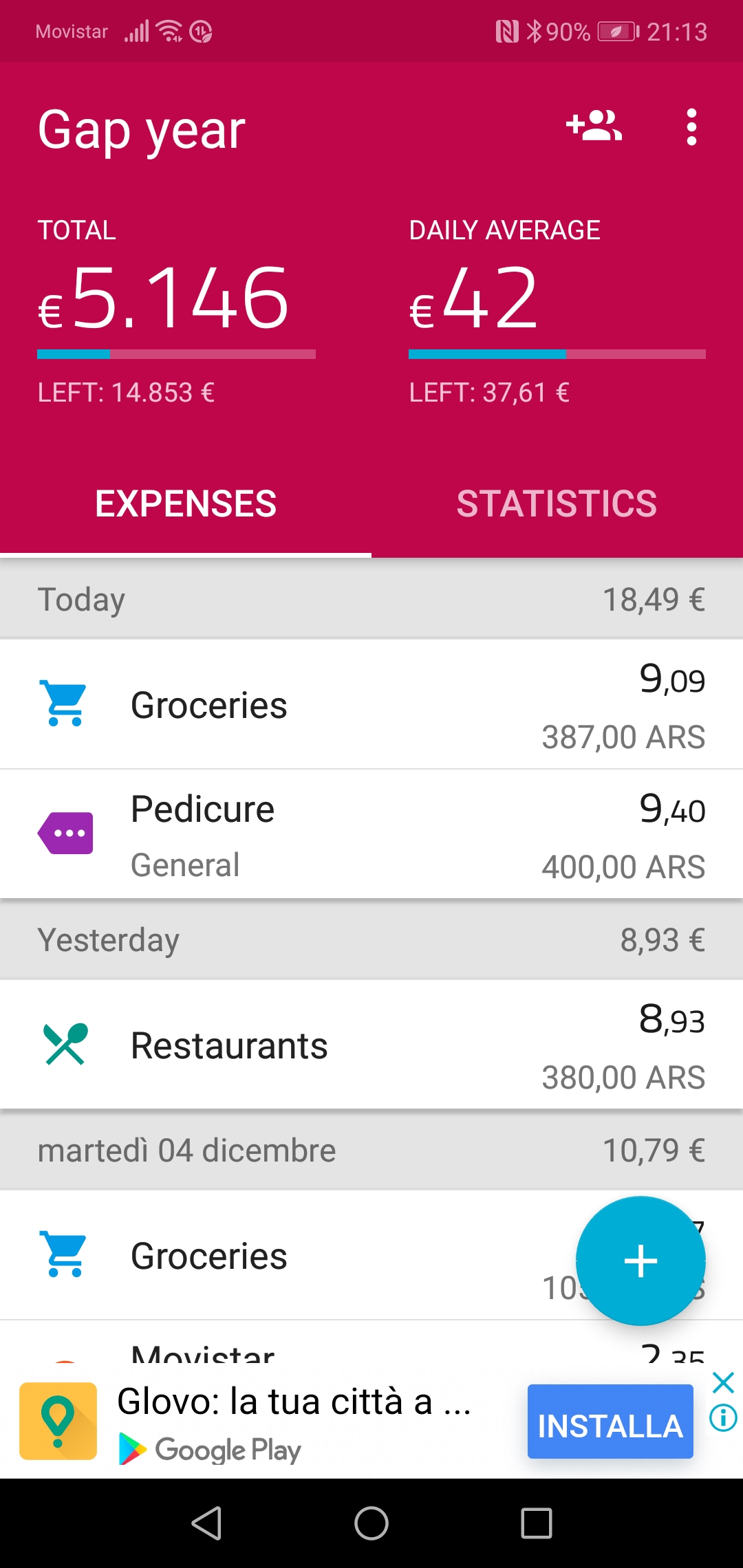Image resolution: width=743 pixels, height=1568 pixels.
Task: Switch to the Statistics tab
Action: click(557, 503)
